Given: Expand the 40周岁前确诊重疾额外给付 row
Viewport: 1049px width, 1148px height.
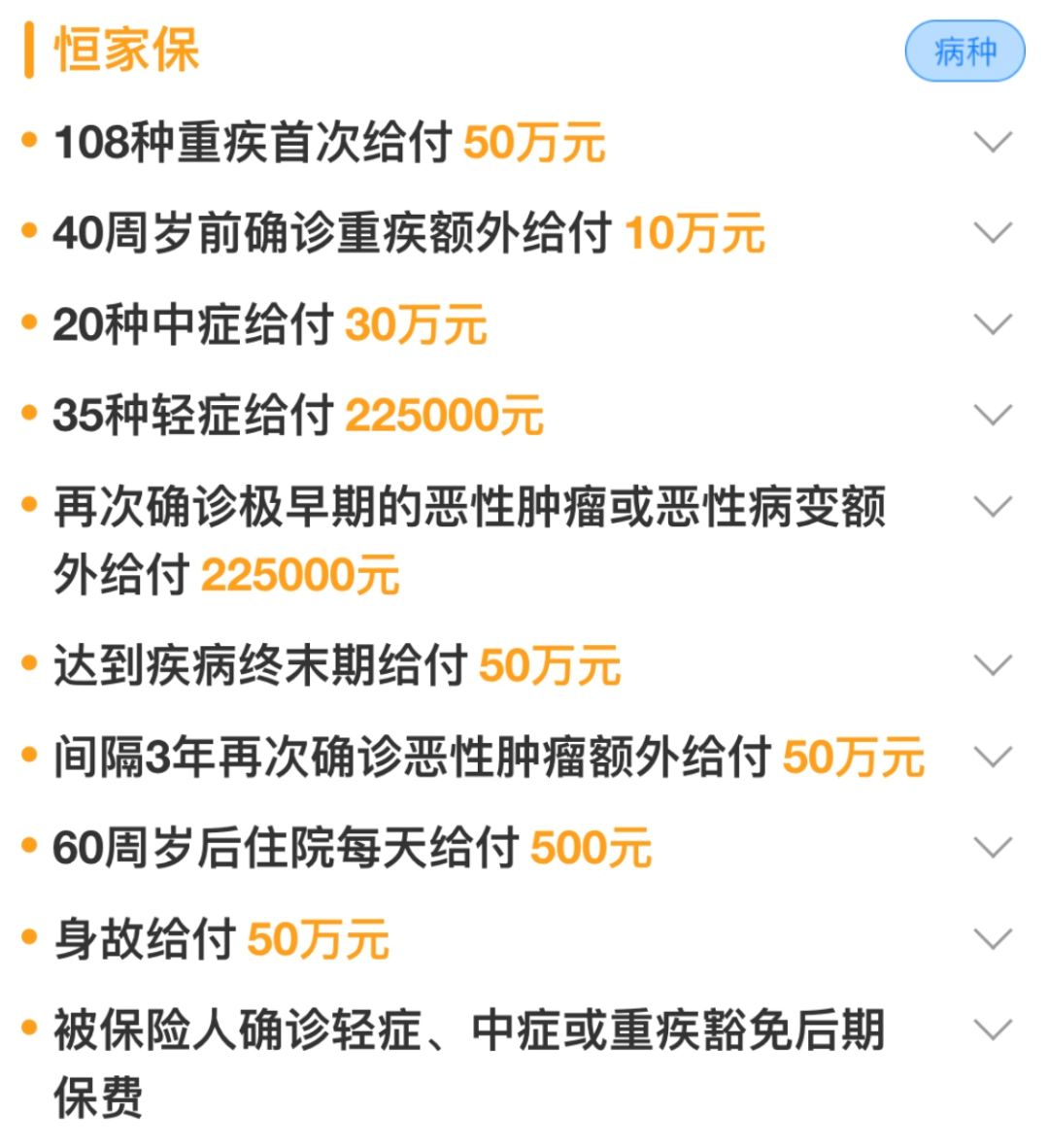Looking at the screenshot, I should (991, 232).
